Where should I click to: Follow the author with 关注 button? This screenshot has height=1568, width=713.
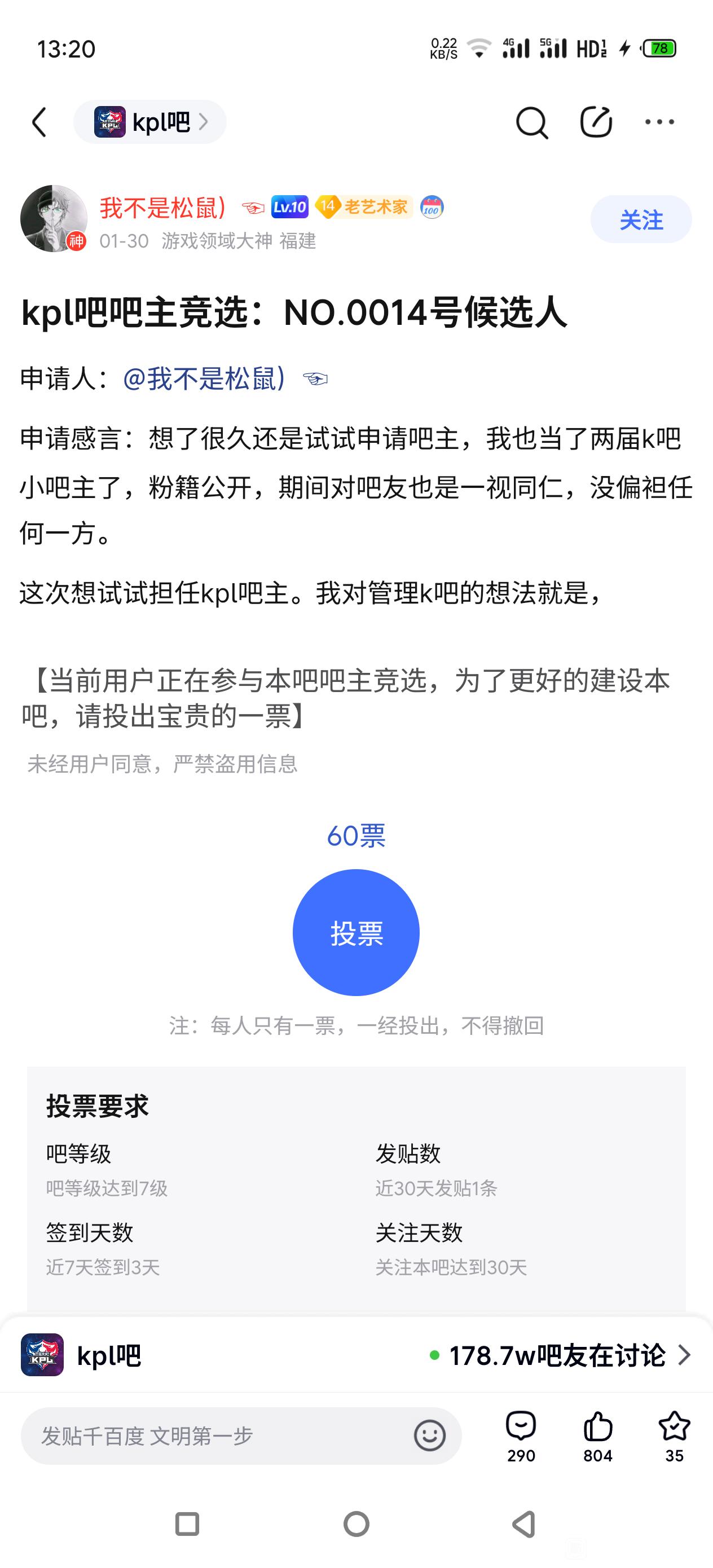click(641, 220)
